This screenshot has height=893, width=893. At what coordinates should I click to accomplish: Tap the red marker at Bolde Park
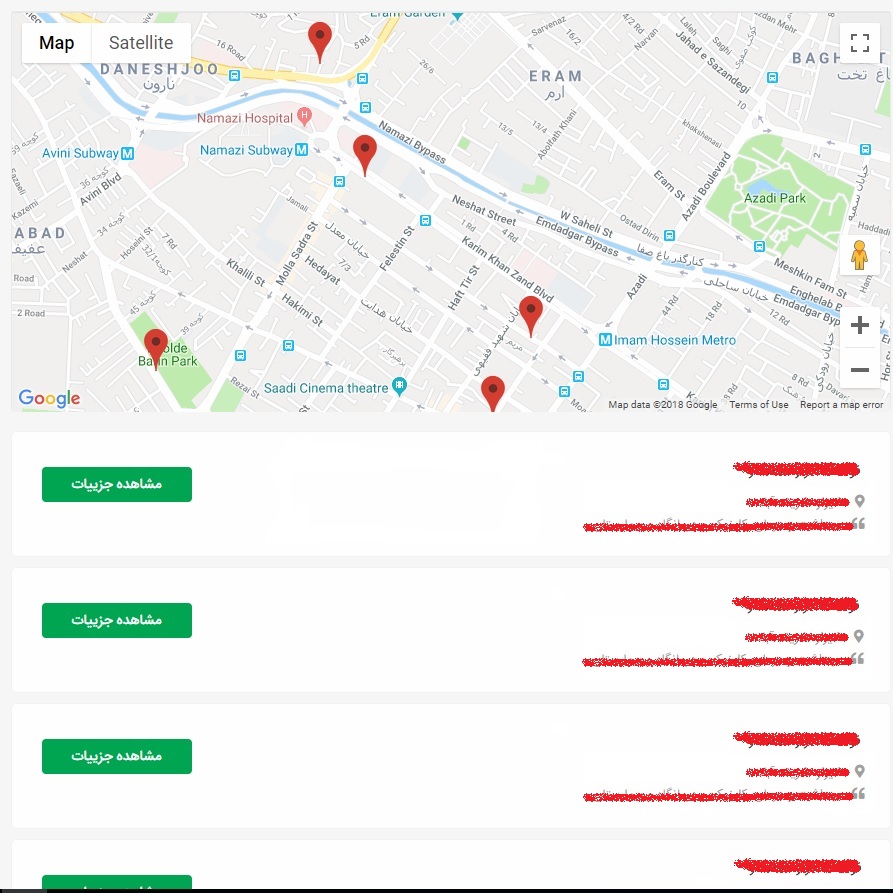click(x=155, y=347)
